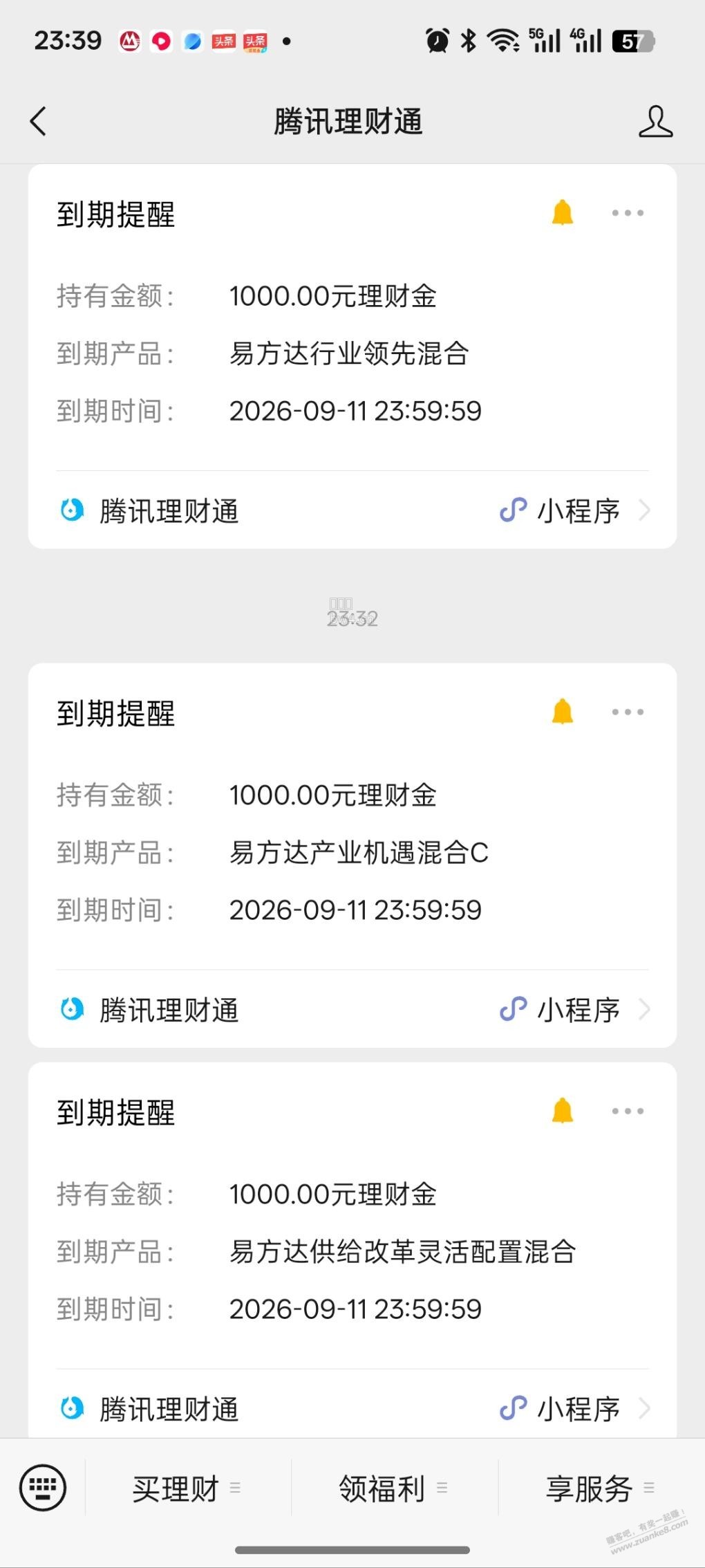Switch to keyboard input mode

(43, 1488)
